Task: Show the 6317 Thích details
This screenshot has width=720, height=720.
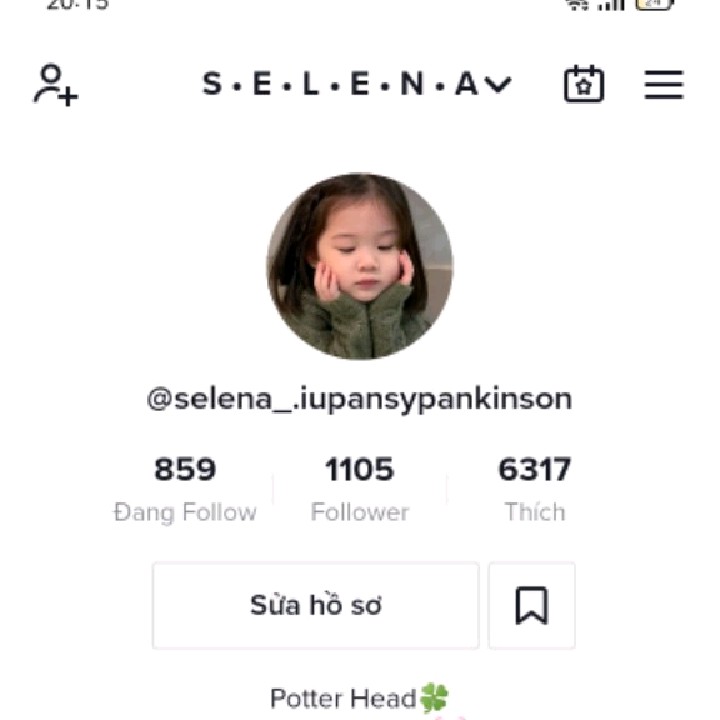Action: click(x=535, y=489)
